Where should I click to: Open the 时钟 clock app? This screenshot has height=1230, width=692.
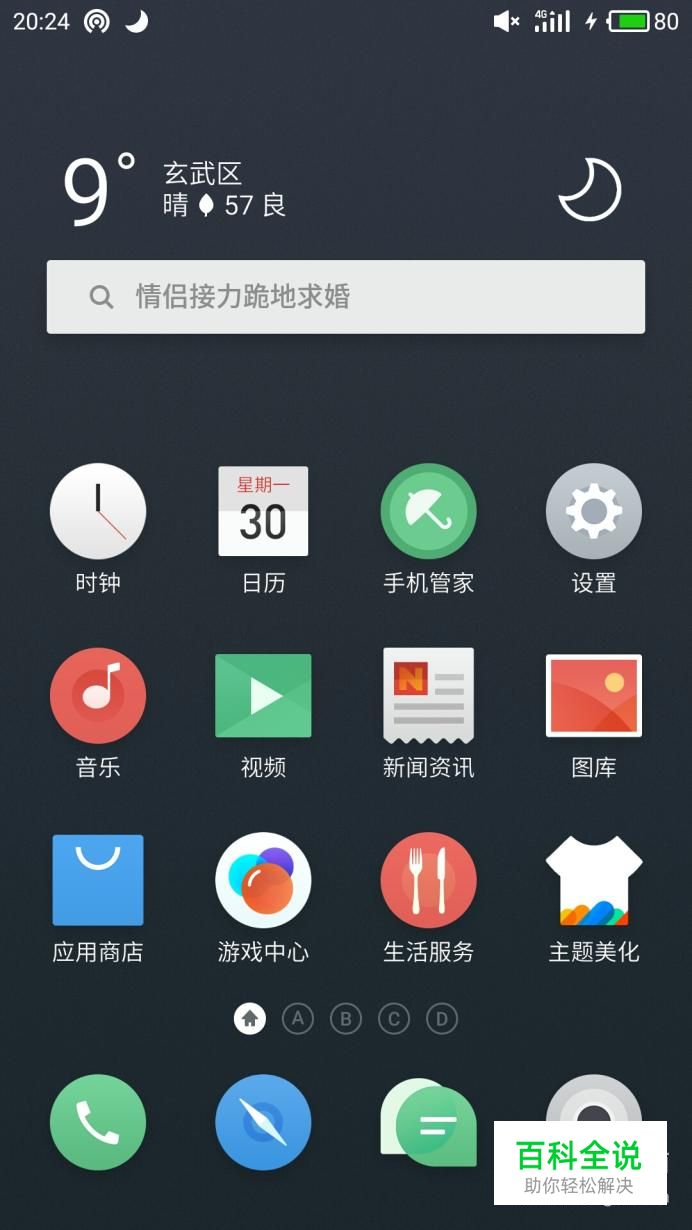[x=98, y=512]
